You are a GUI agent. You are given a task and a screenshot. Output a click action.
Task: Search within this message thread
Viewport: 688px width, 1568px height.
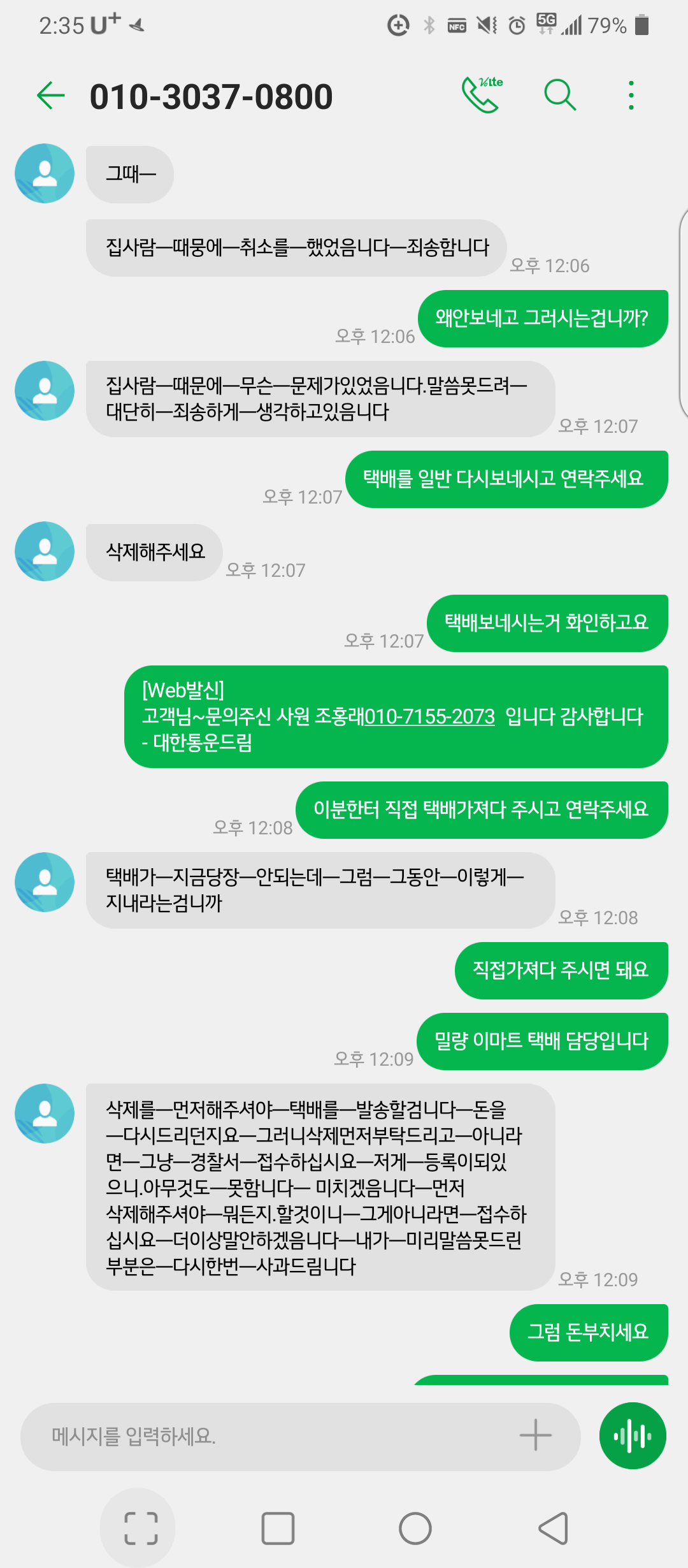560,96
